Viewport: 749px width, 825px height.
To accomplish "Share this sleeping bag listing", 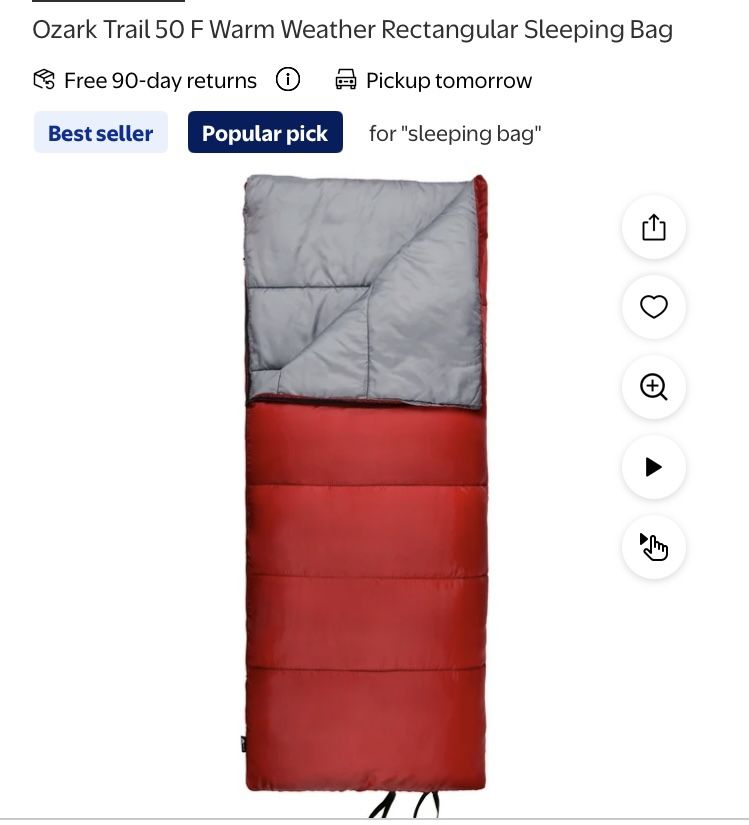I will (653, 228).
